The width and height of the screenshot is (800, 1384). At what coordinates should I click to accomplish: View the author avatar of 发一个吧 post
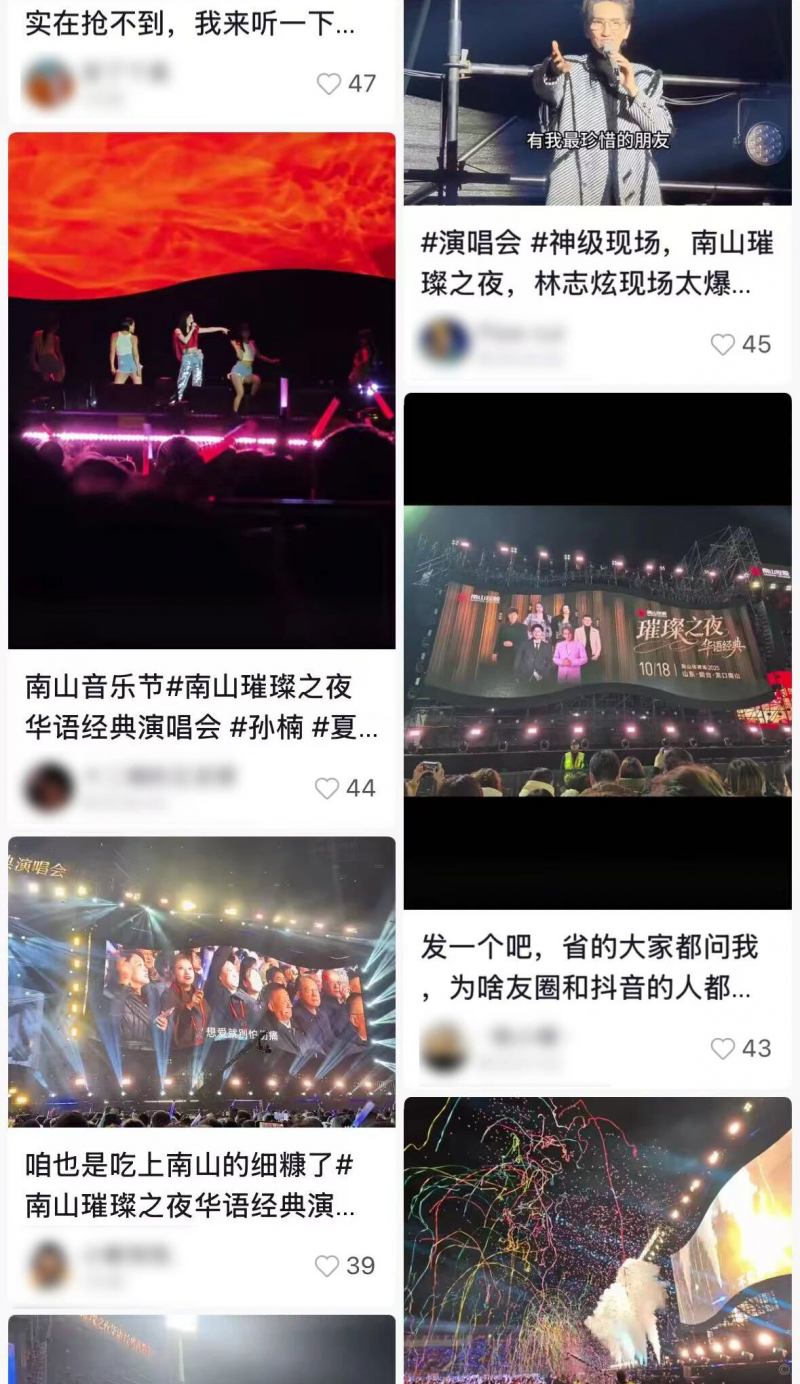pos(445,1047)
